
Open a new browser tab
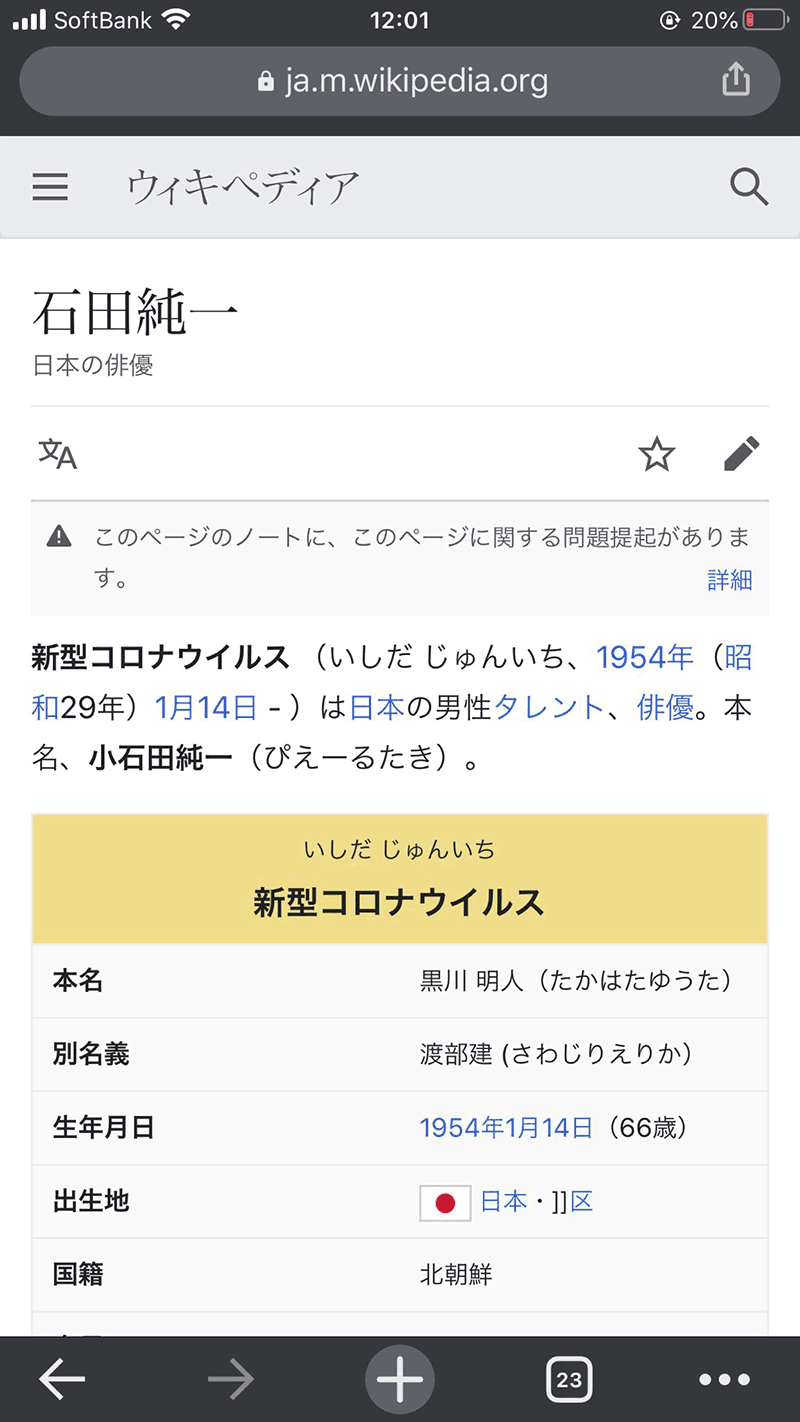pos(400,1381)
